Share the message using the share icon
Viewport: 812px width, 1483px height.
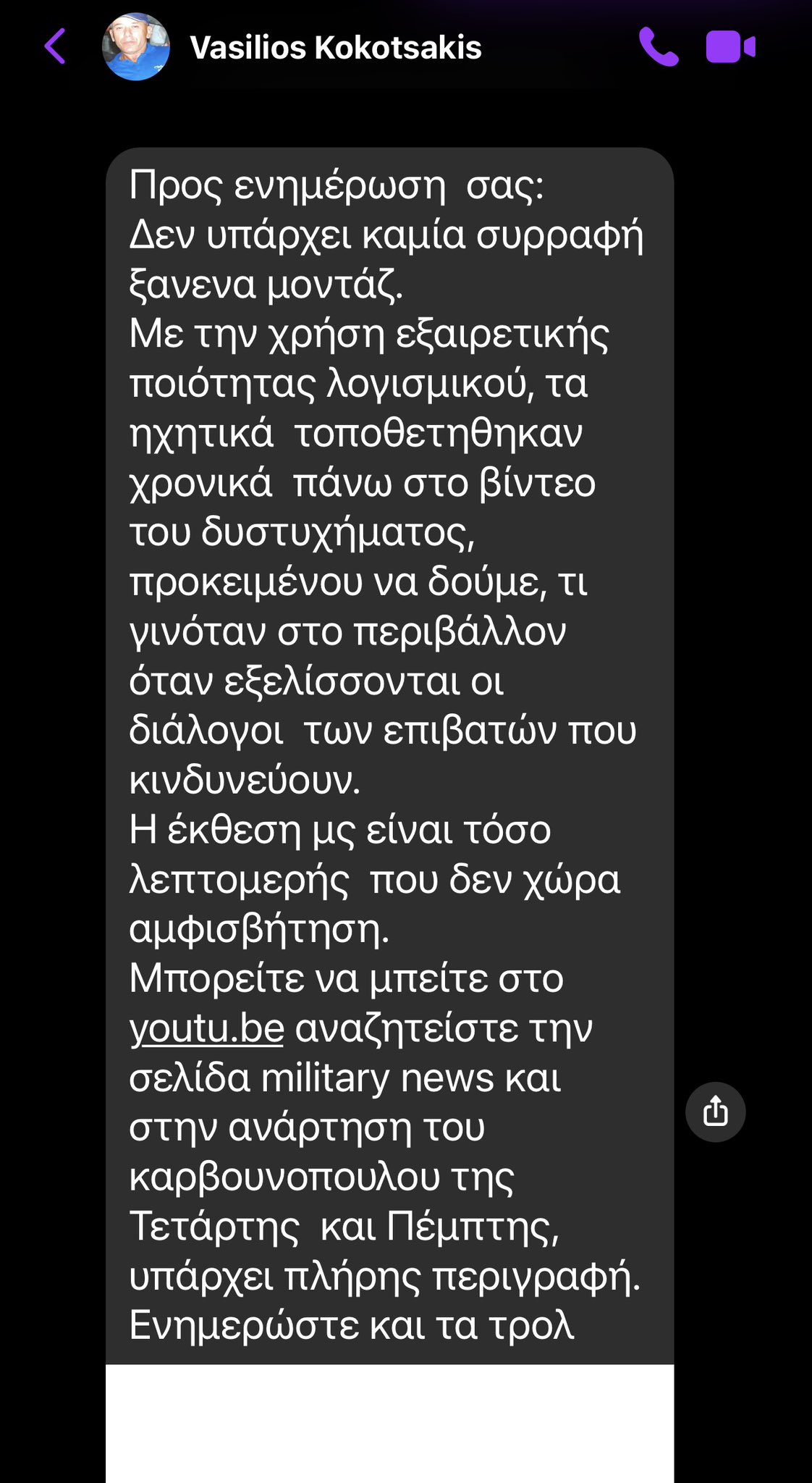point(715,1112)
